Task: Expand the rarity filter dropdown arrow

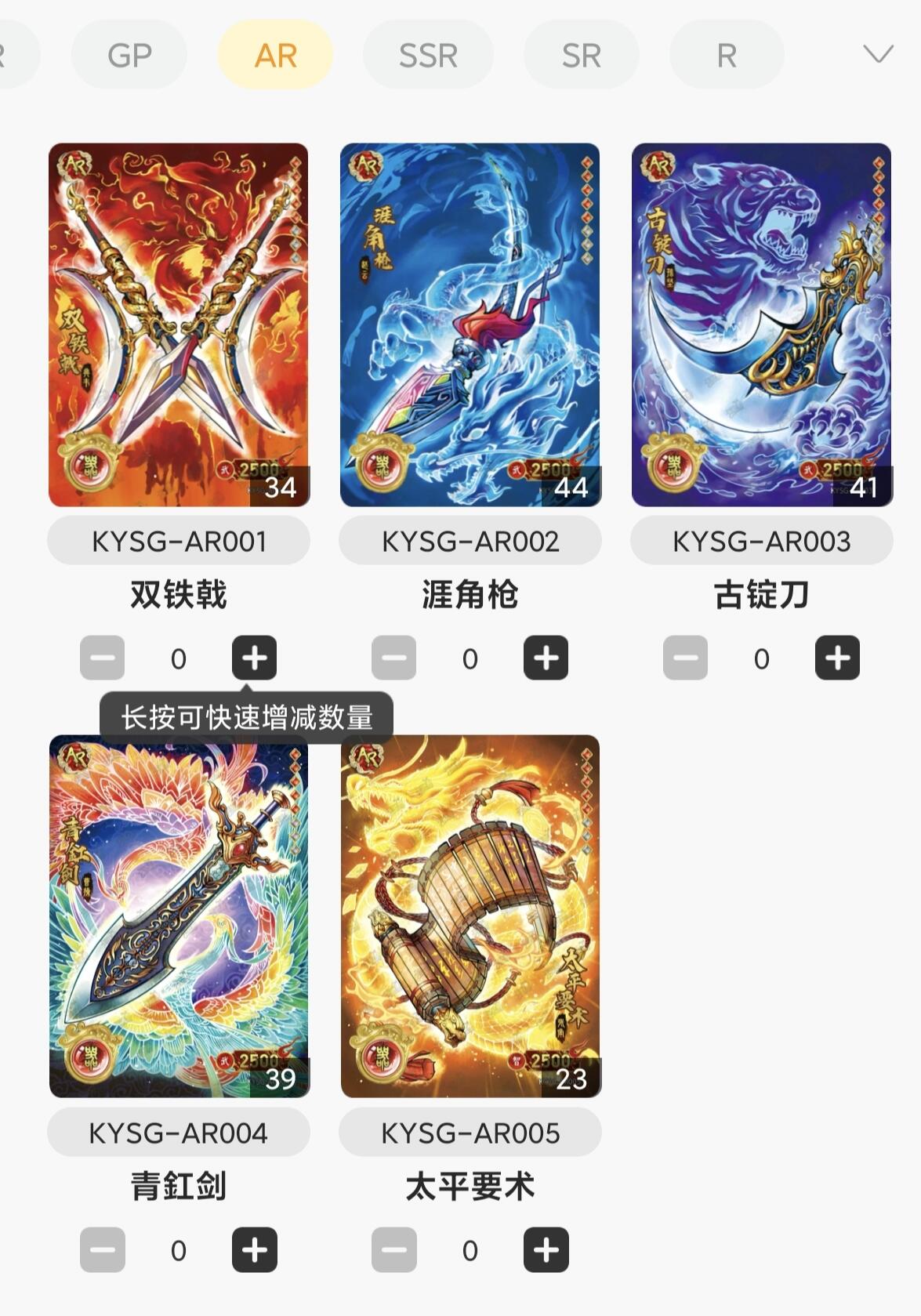Action: [878, 54]
